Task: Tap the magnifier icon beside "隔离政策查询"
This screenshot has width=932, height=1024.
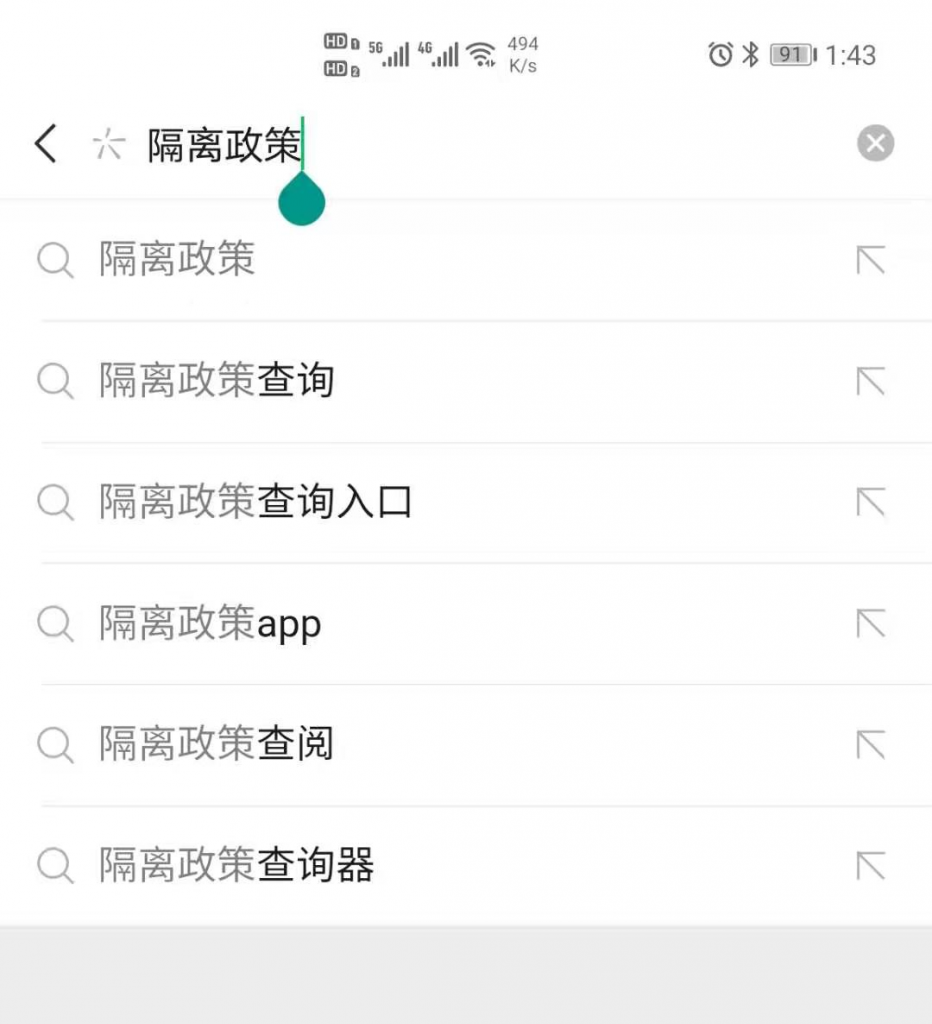Action: click(55, 381)
